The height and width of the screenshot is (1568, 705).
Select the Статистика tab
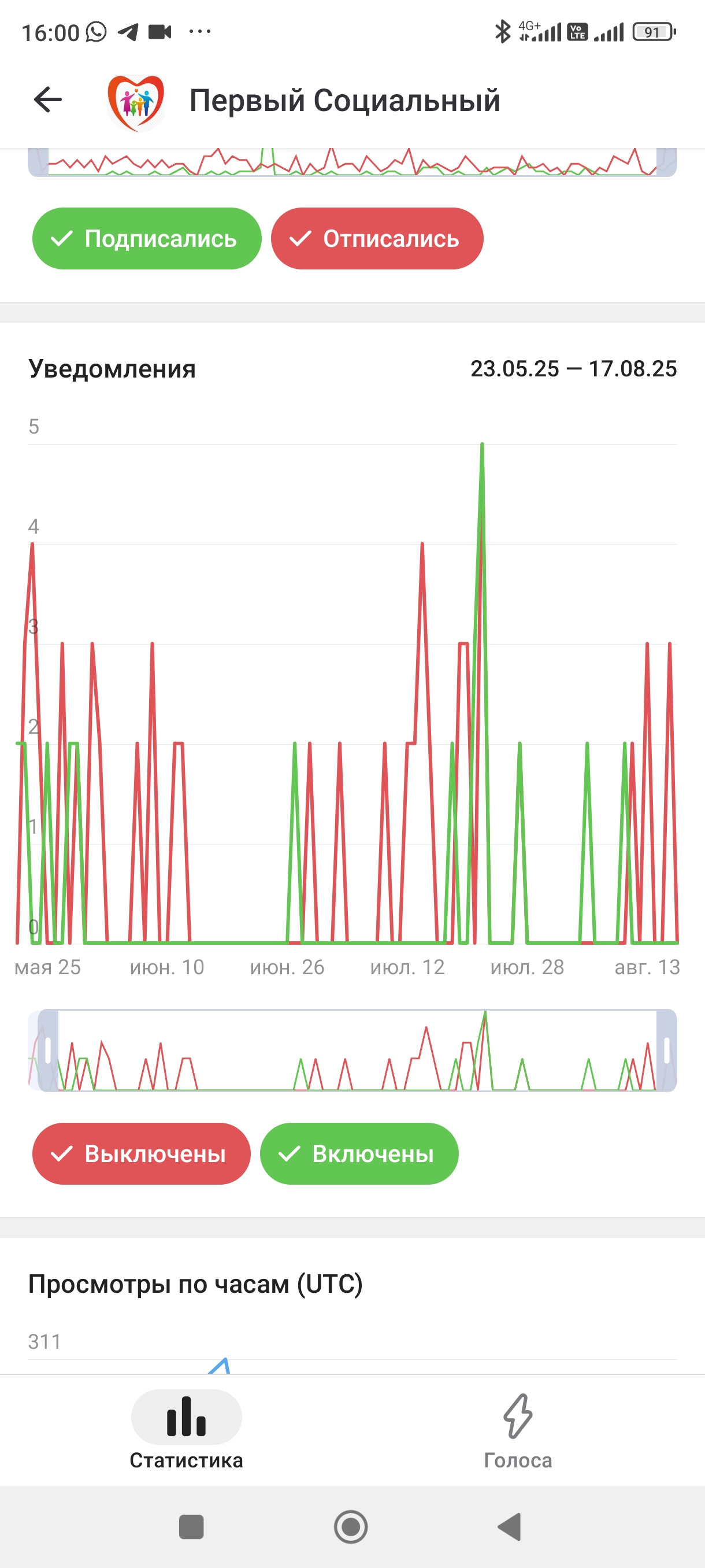pyautogui.click(x=186, y=1432)
